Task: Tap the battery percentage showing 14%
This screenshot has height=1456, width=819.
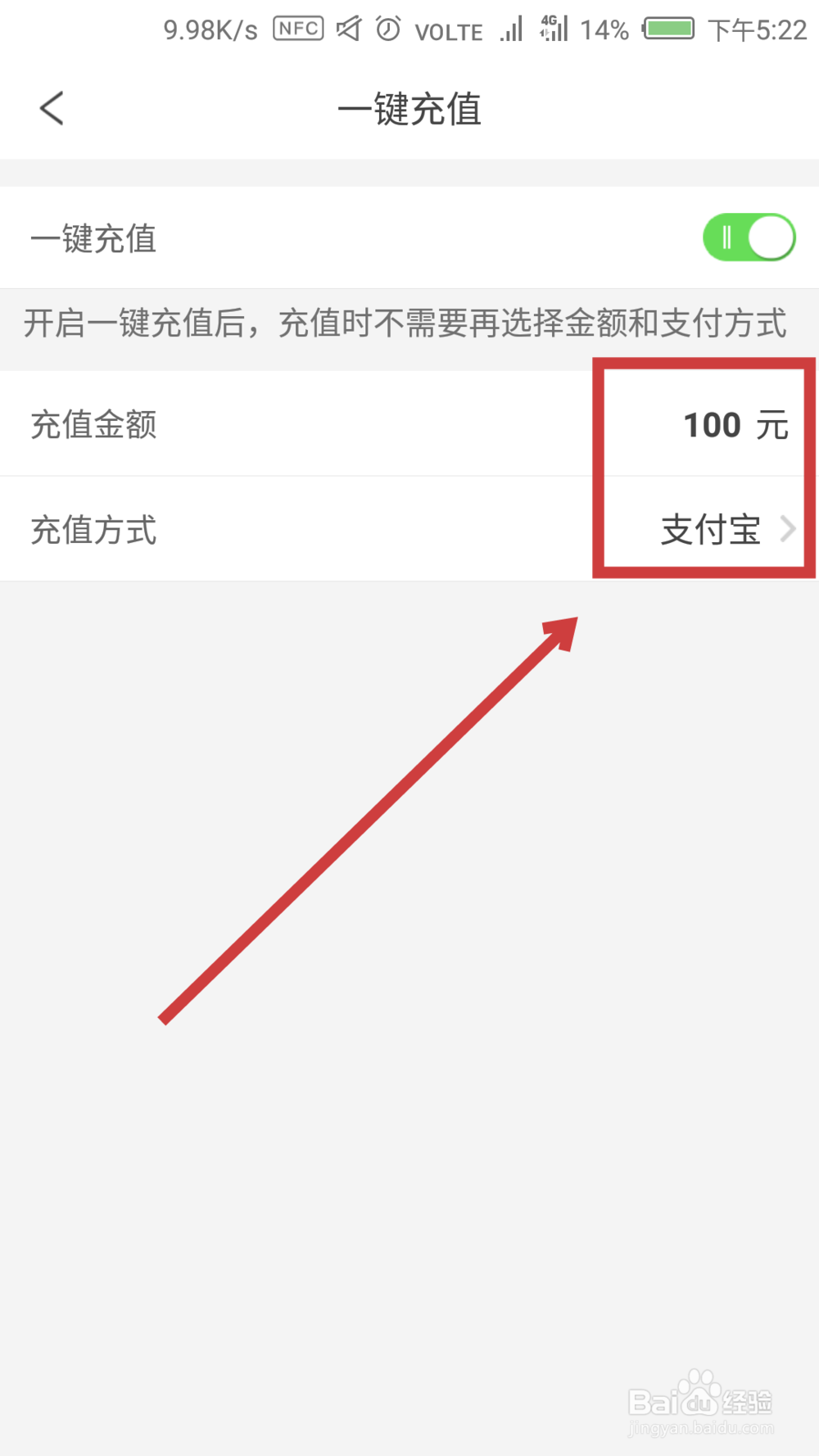Action: (604, 29)
